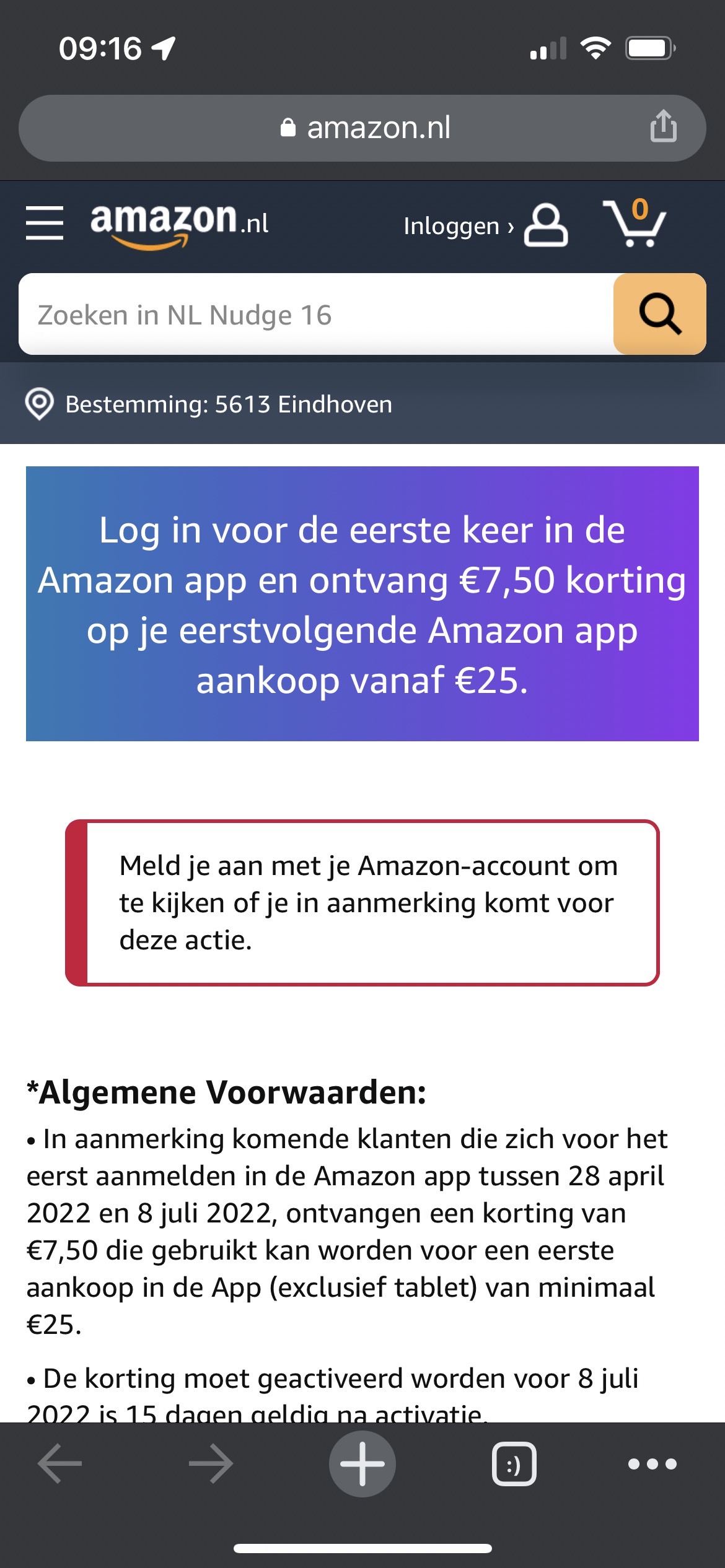Open the tabs overview
The height and width of the screenshot is (1568, 725).
[514, 1464]
